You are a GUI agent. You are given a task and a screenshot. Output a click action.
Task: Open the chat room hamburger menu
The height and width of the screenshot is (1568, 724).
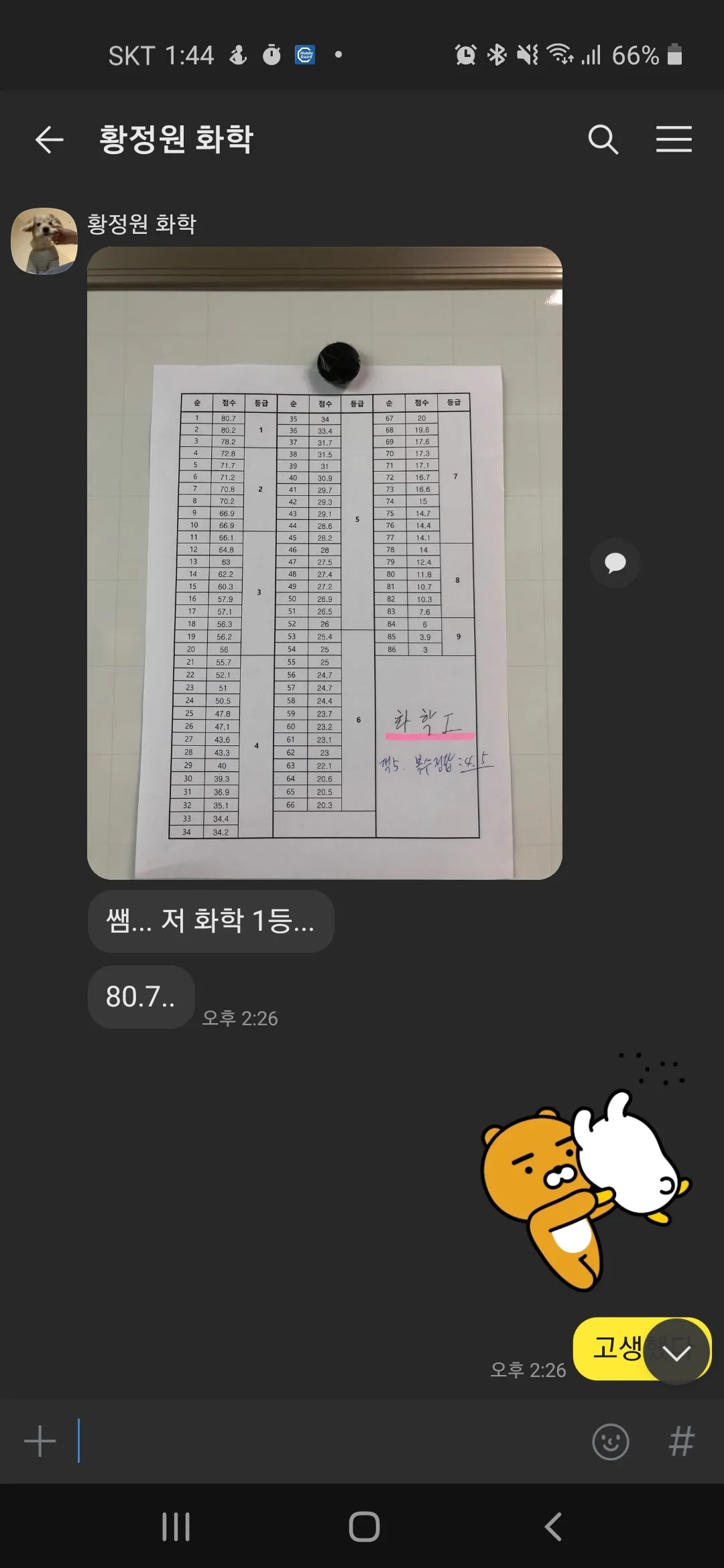674,139
